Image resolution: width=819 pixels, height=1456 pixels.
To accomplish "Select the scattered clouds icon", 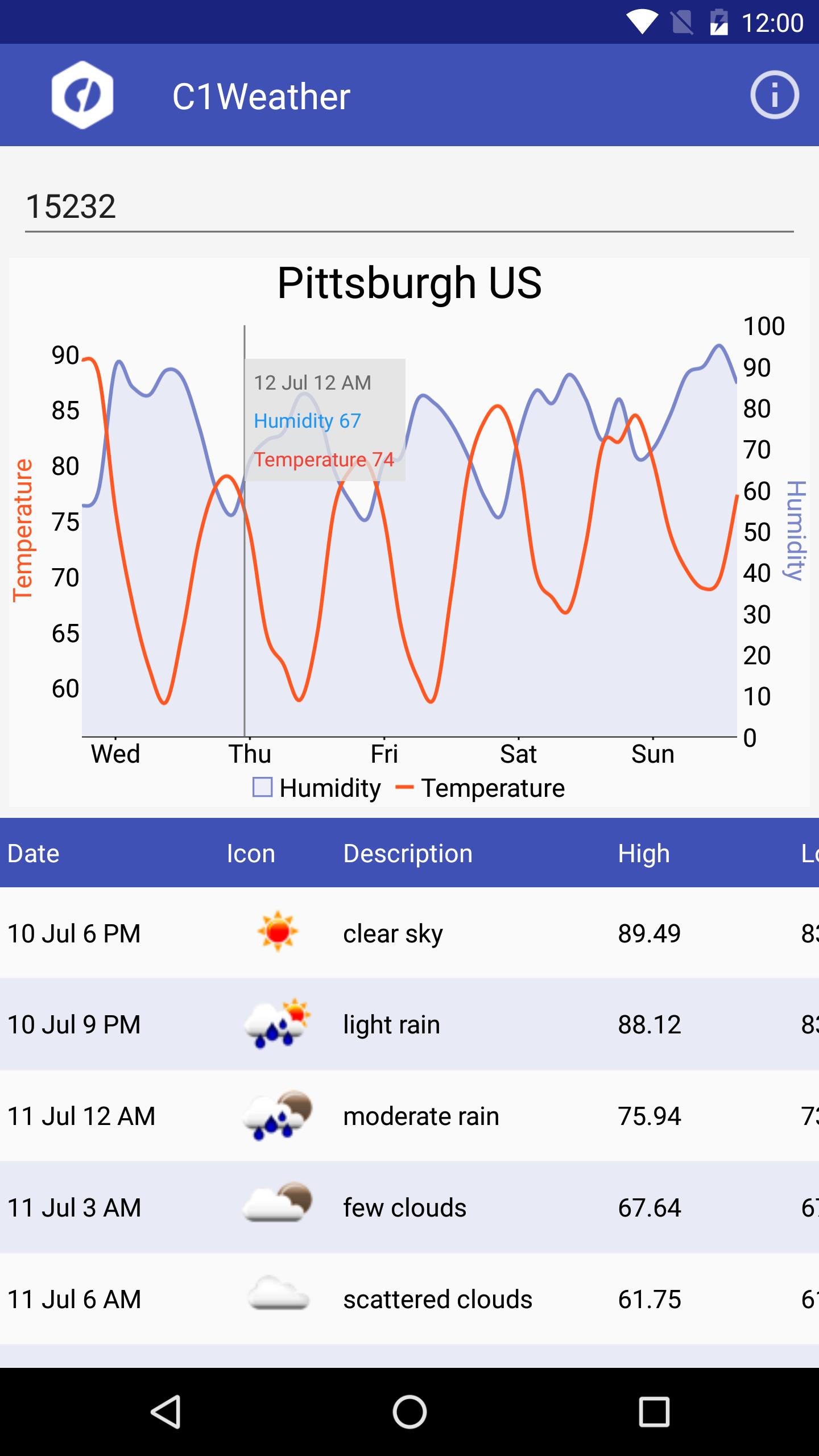I will pos(280,1298).
